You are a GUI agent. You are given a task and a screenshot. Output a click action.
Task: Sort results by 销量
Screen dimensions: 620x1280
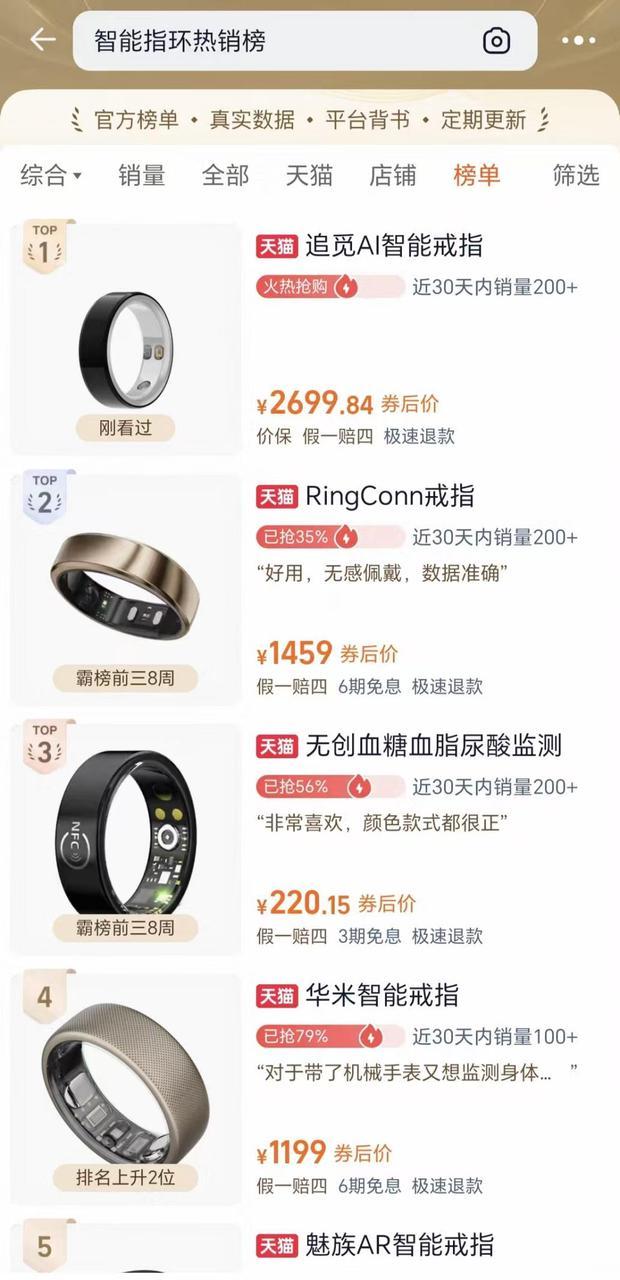141,176
